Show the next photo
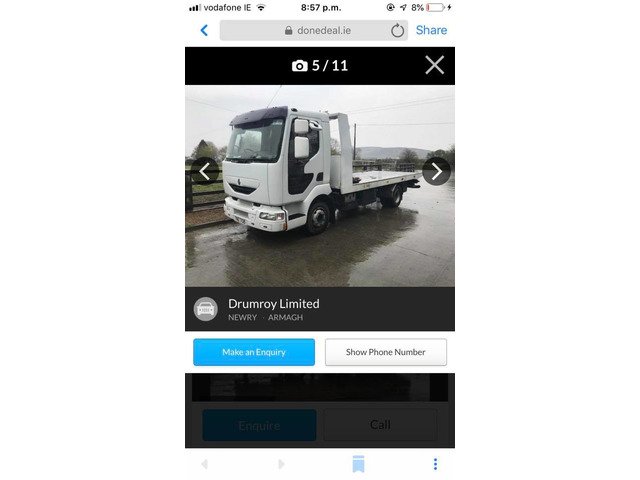Viewport: 640px width, 480px height. click(x=436, y=171)
